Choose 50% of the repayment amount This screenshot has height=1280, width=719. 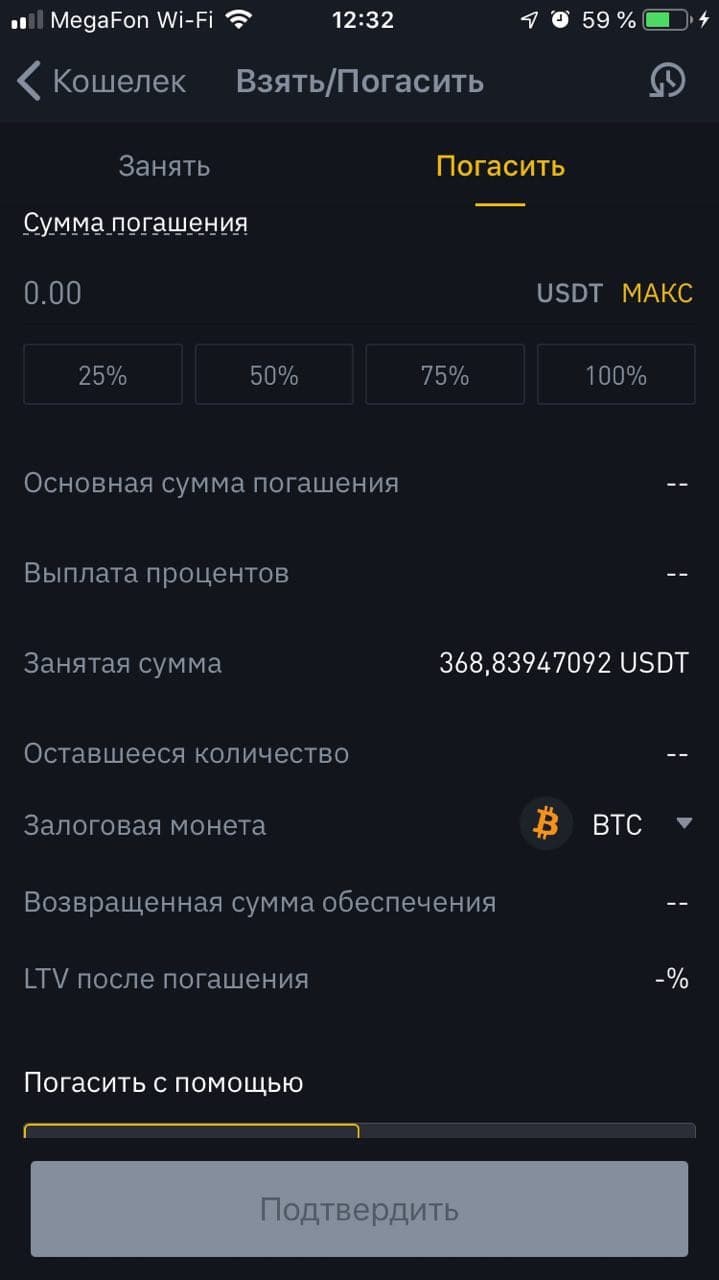(274, 375)
